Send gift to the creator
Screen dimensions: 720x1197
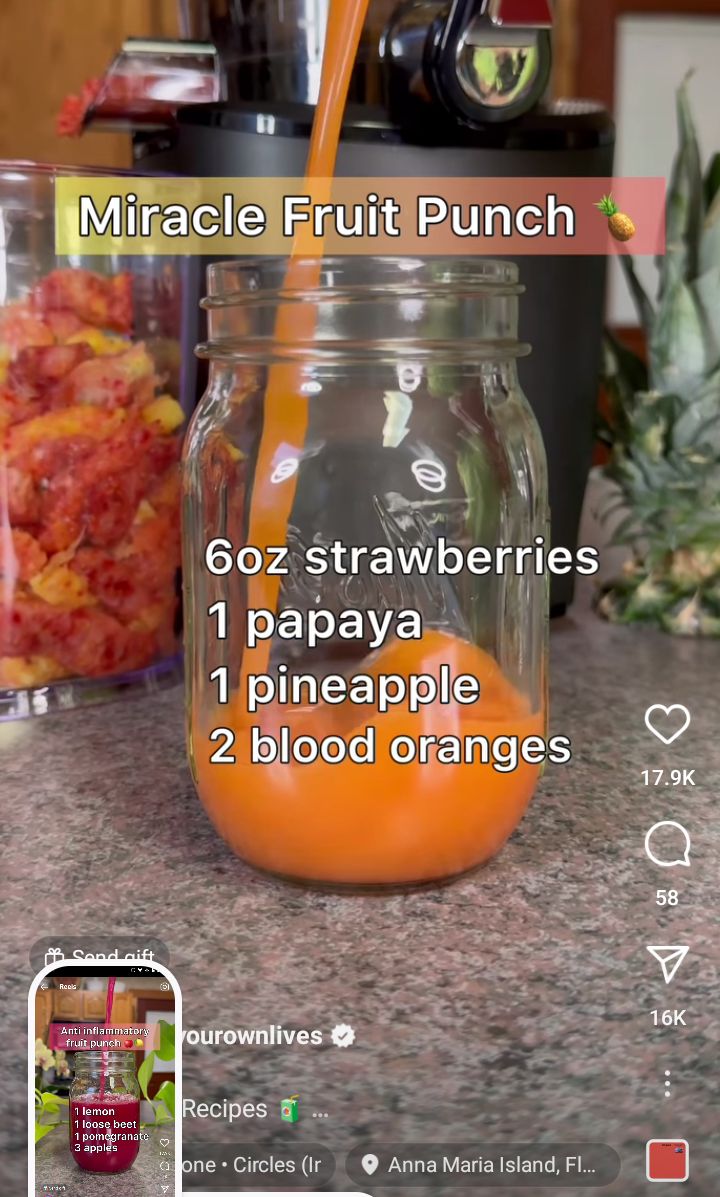tap(100, 954)
